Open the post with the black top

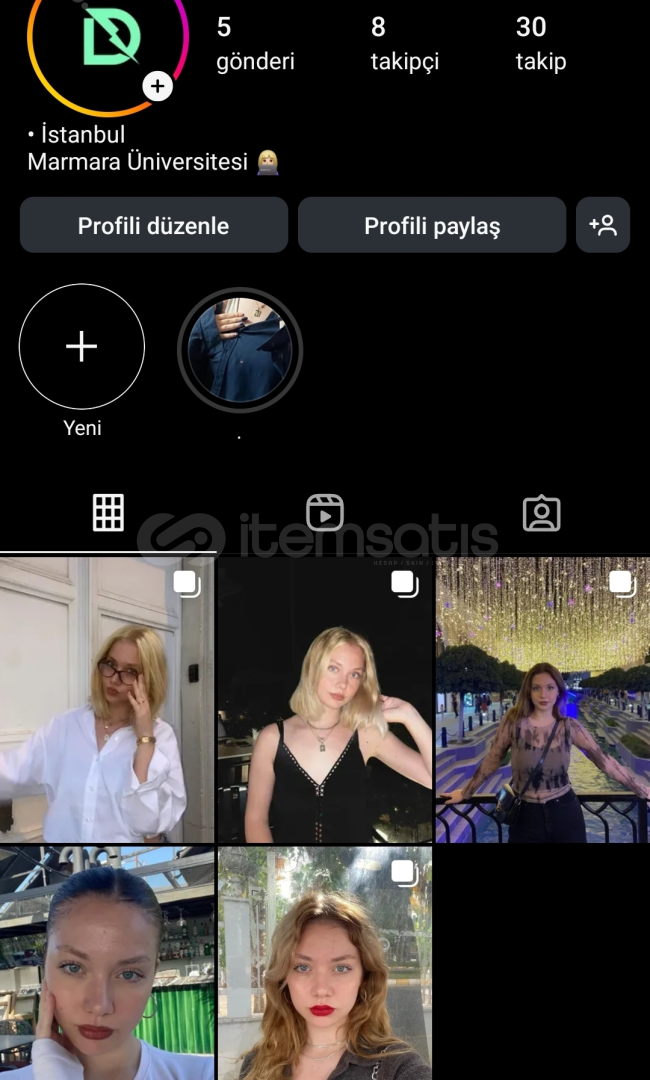click(325, 700)
